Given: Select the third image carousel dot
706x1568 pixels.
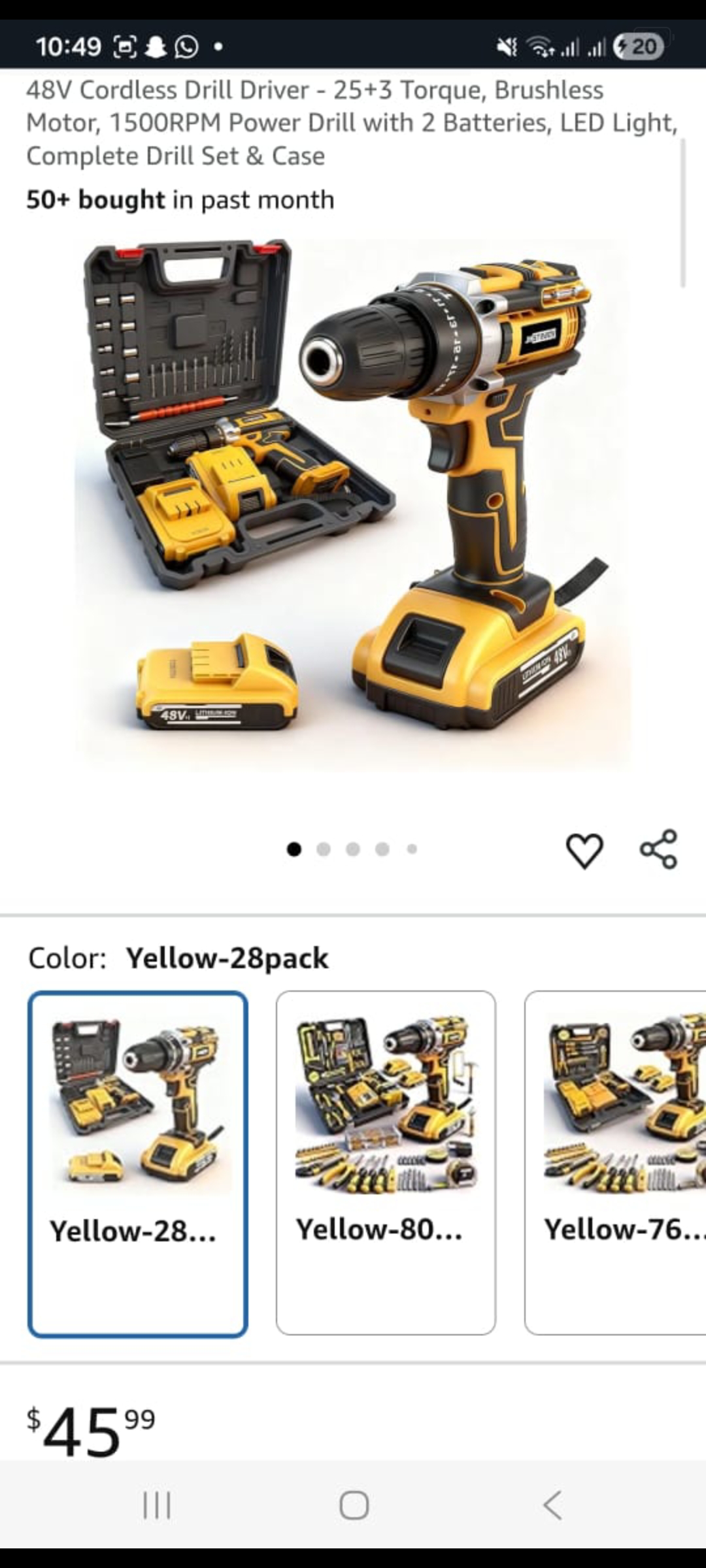Looking at the screenshot, I should pyautogui.click(x=354, y=847).
